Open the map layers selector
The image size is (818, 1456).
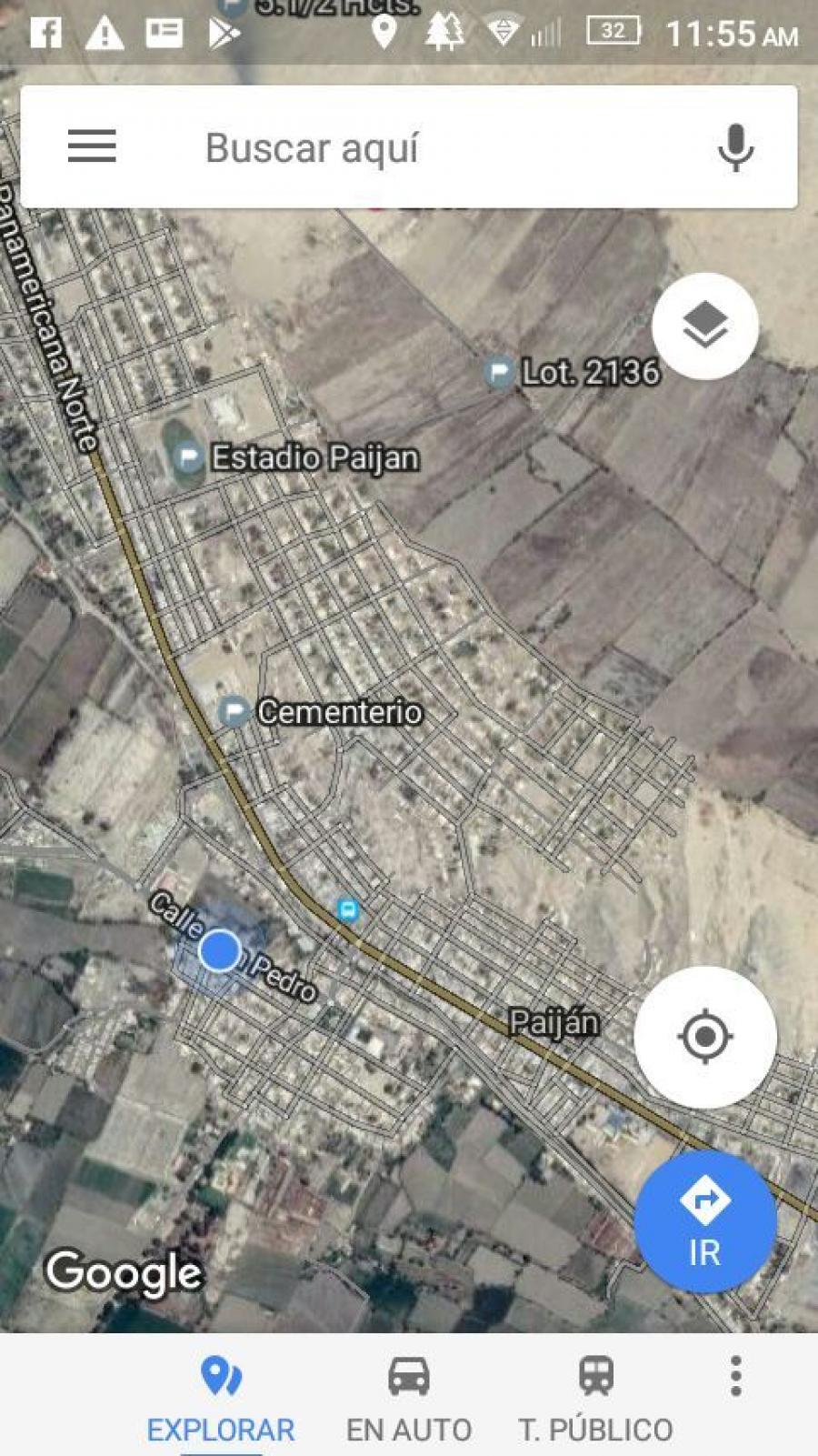(x=704, y=326)
